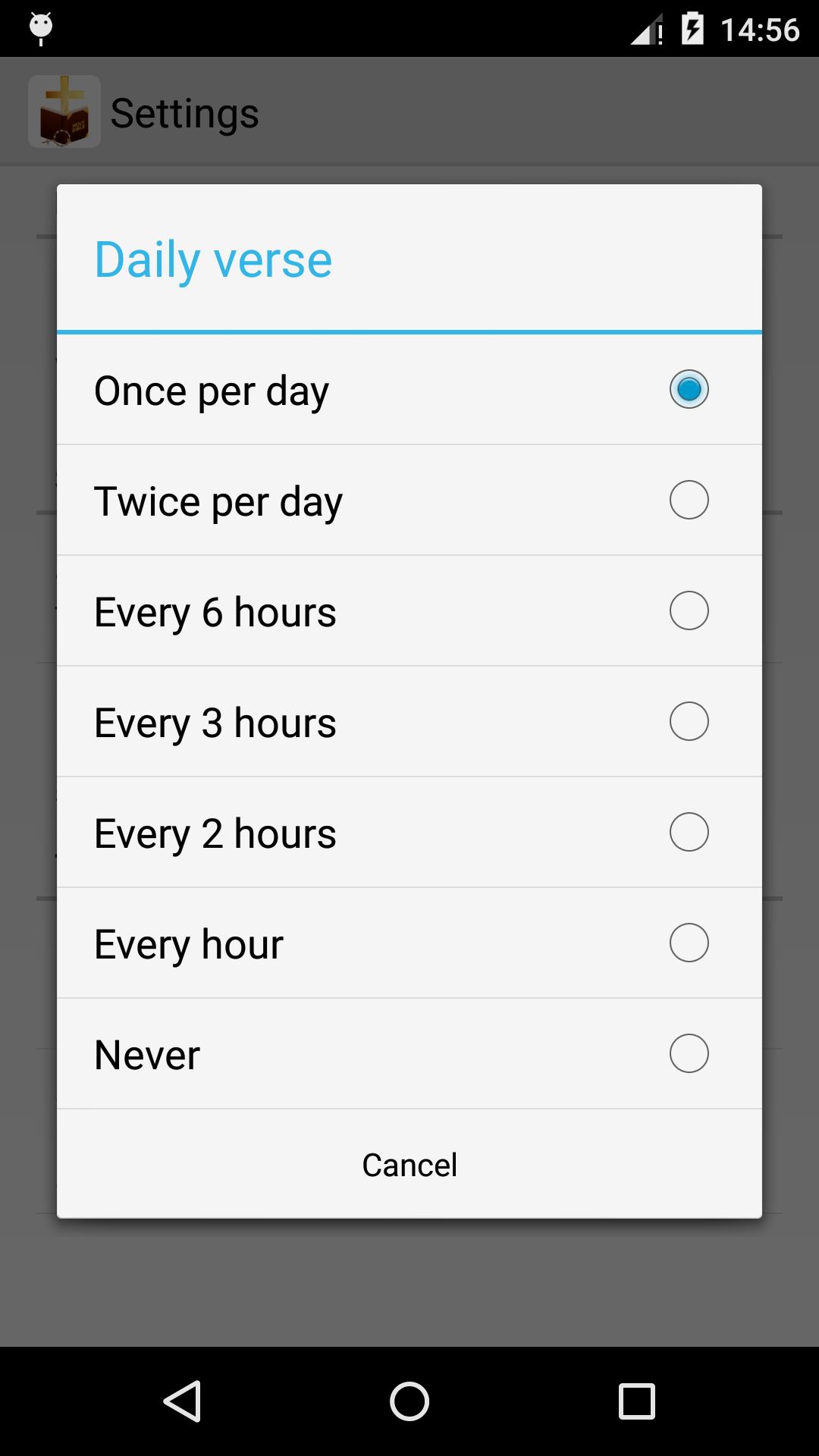The height and width of the screenshot is (1456, 819).
Task: Go to the home screen
Action: (409, 1401)
